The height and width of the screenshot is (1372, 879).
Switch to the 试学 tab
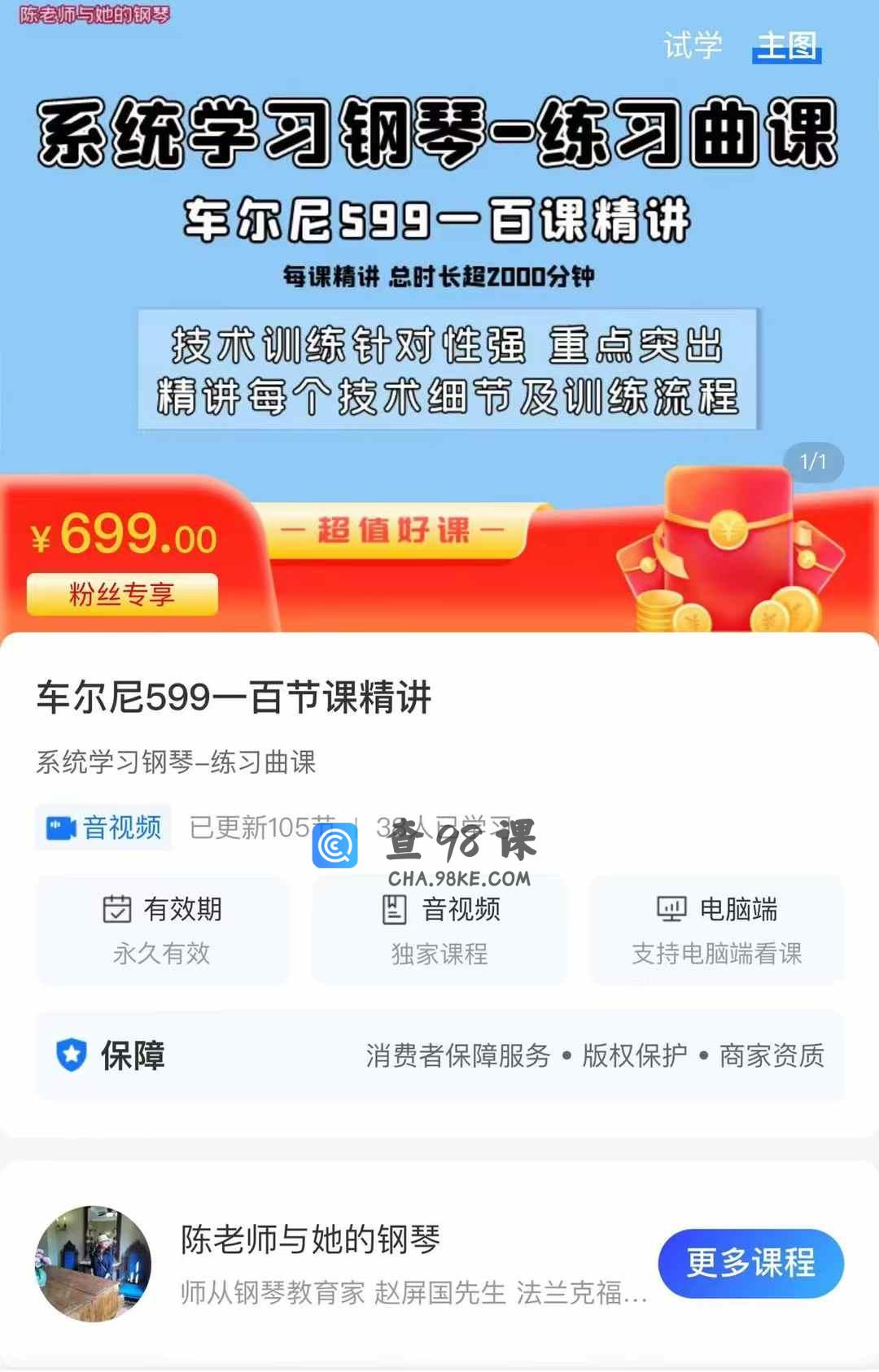[693, 46]
